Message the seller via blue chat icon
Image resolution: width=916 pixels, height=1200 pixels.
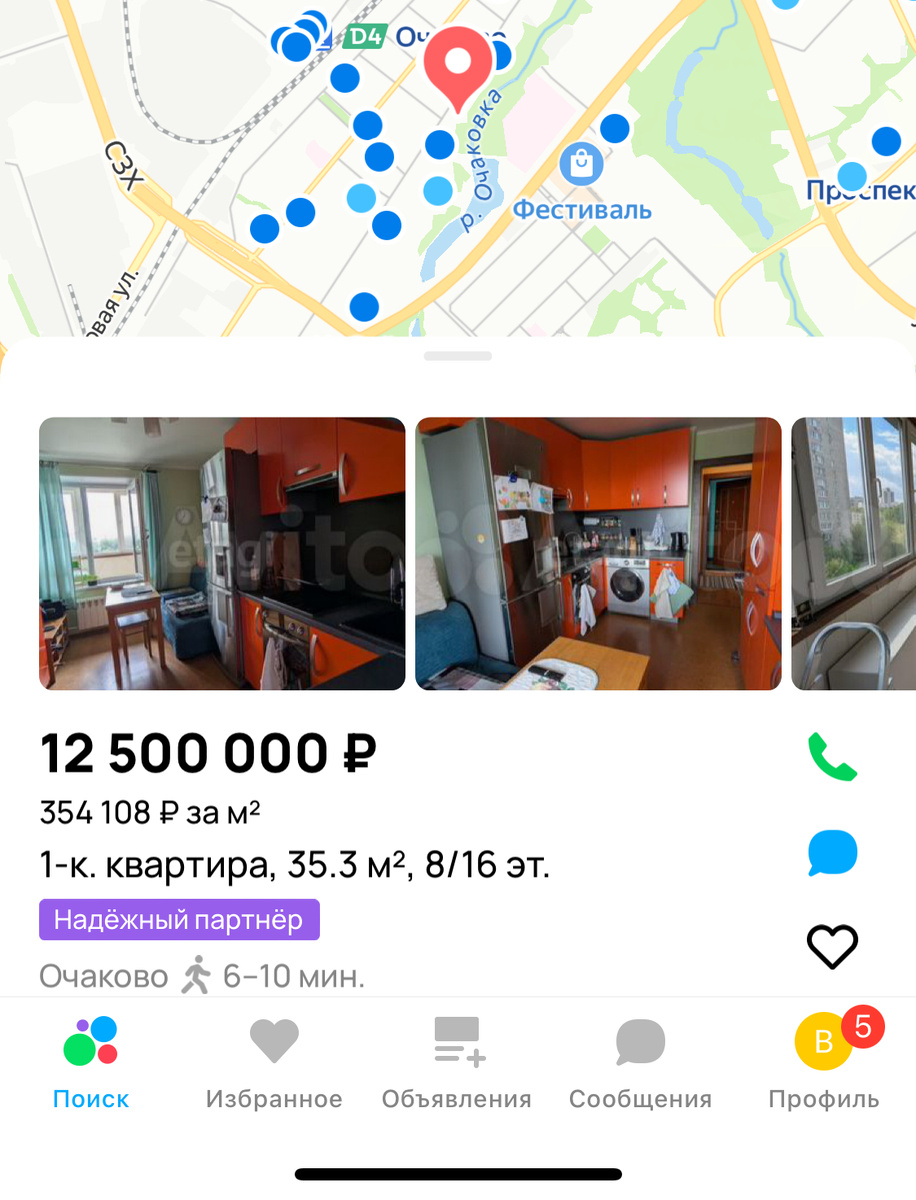point(832,853)
